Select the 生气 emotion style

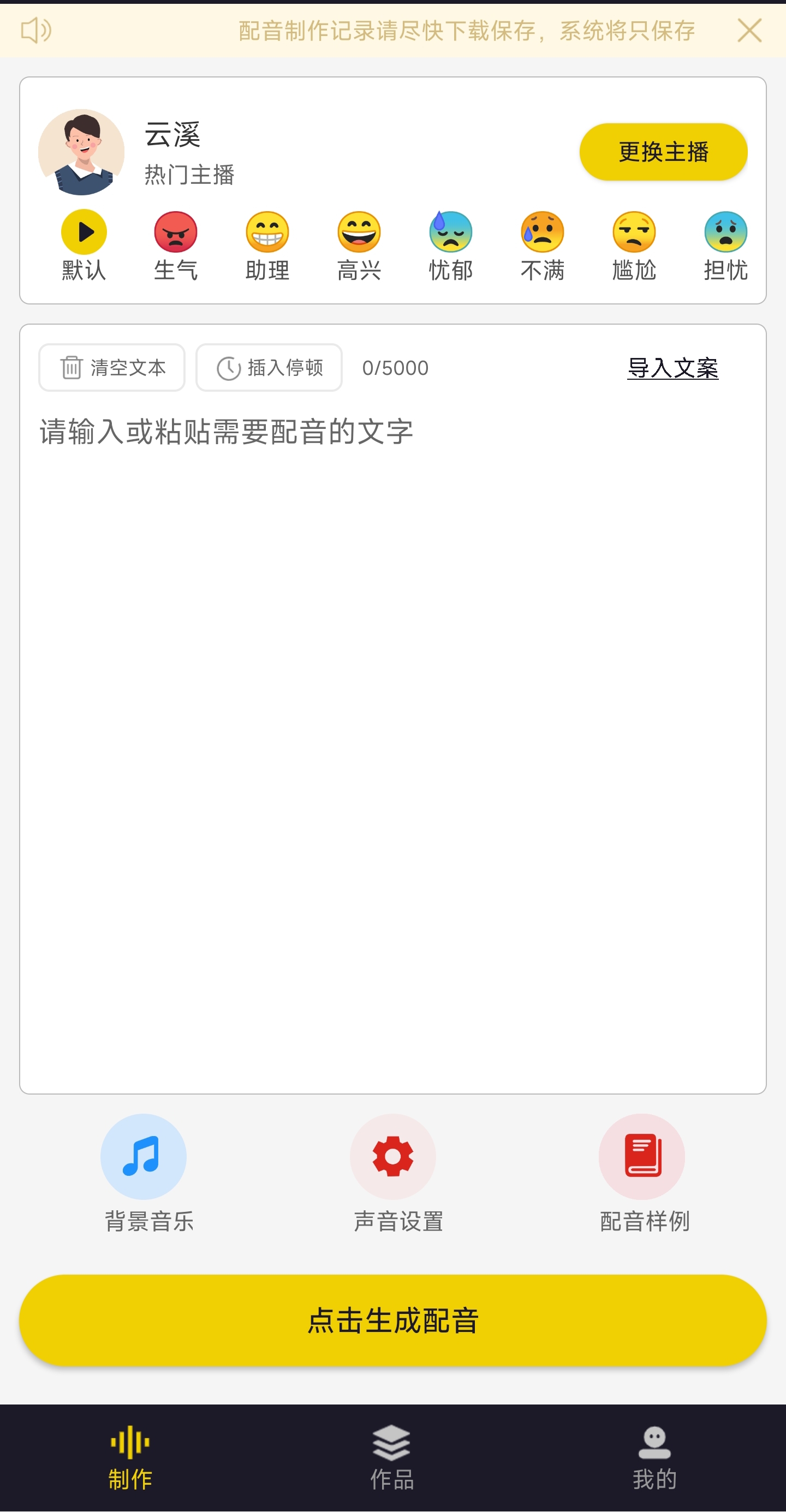[176, 233]
